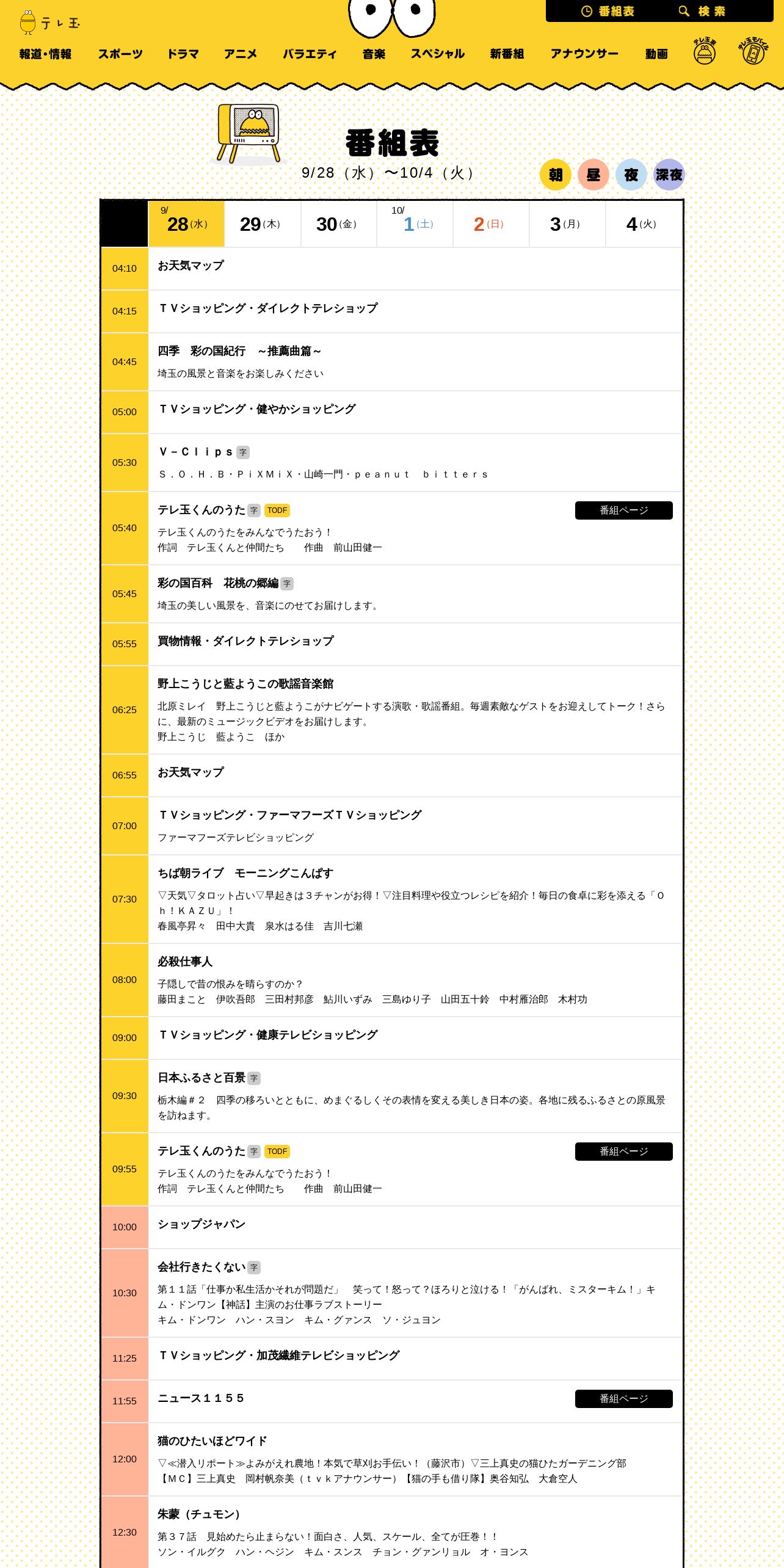Select the 10/1 (土) schedule tab
Screen dimensions: 784x1568
click(x=415, y=224)
